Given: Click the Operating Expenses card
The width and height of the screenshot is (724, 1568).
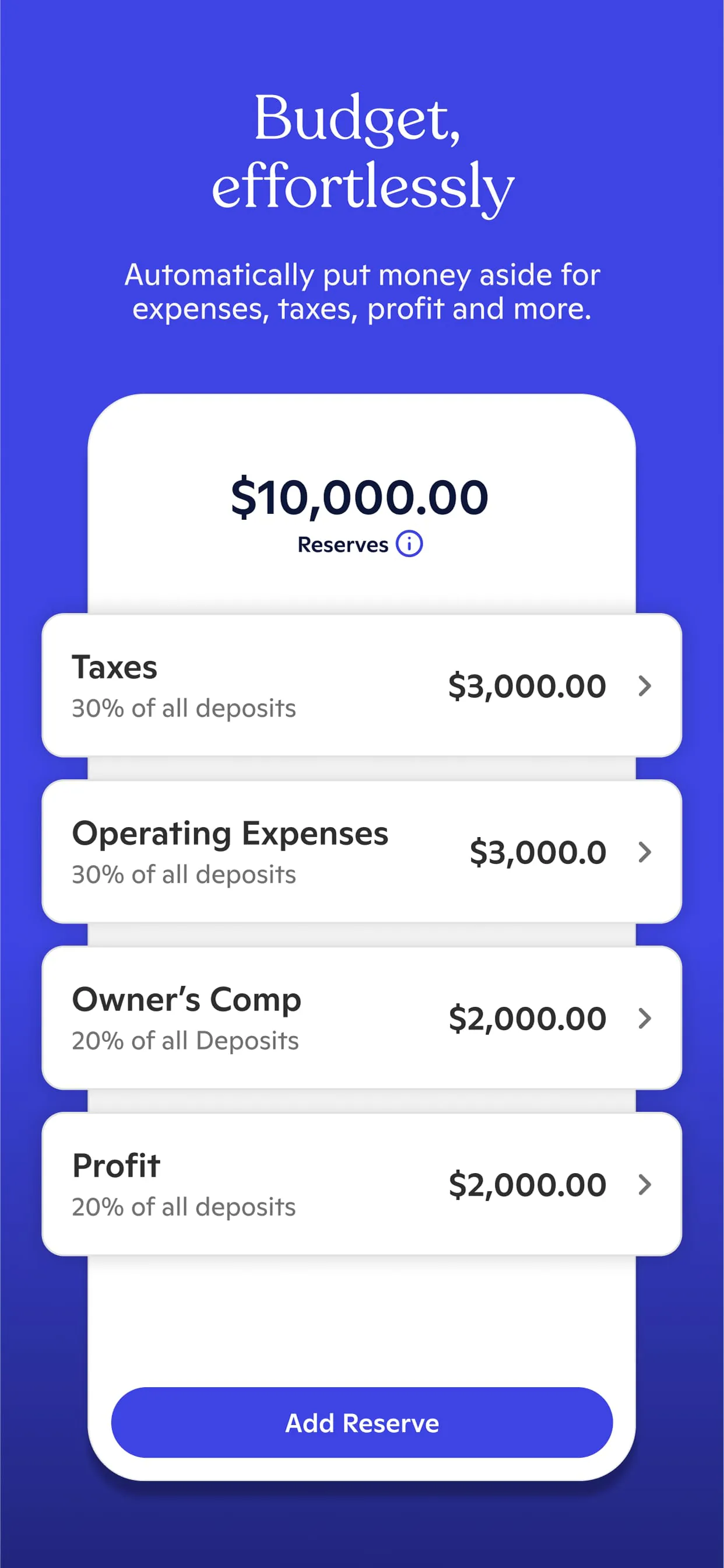Looking at the screenshot, I should 361,852.
